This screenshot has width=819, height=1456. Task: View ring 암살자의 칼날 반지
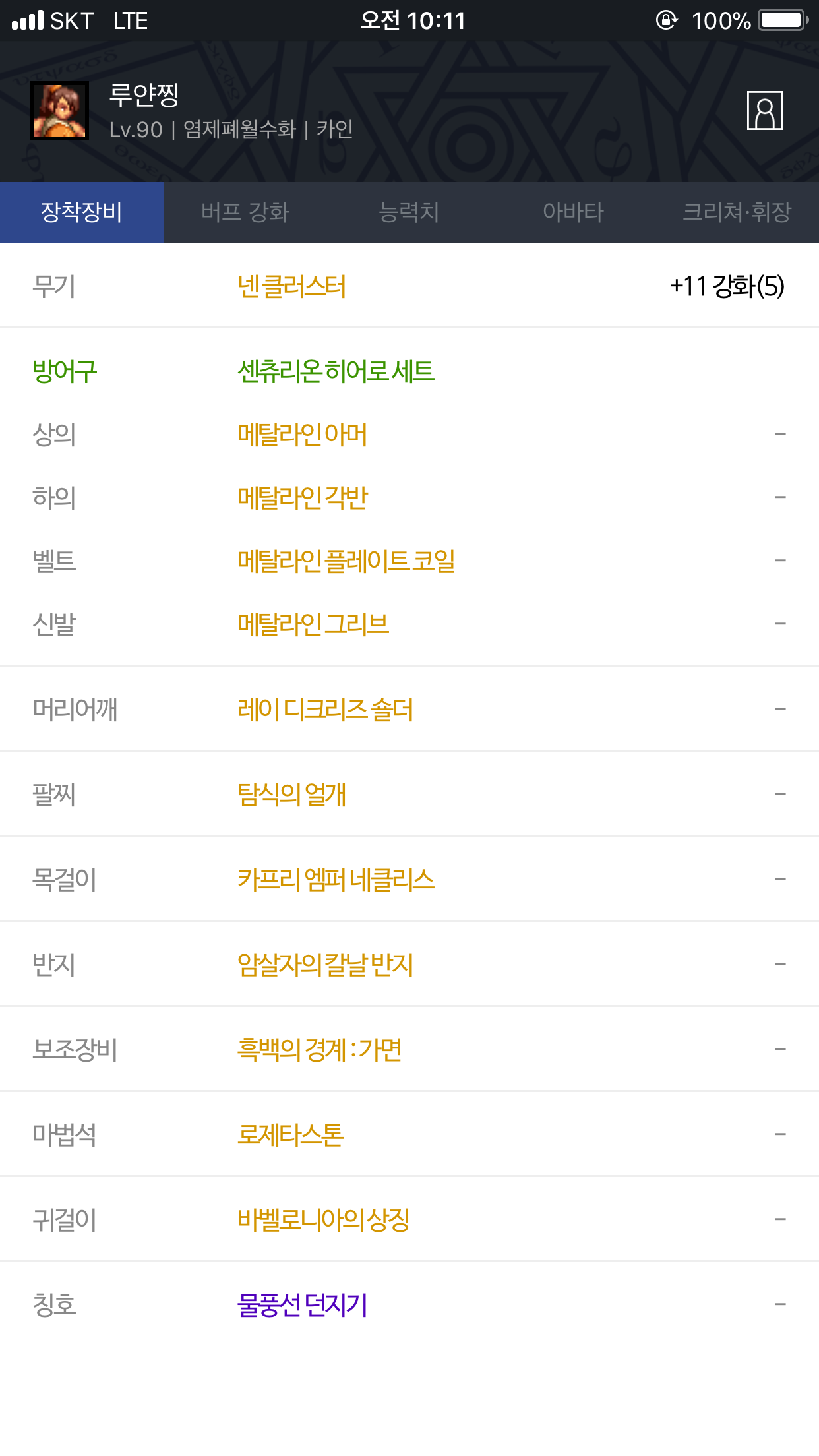[x=325, y=965]
